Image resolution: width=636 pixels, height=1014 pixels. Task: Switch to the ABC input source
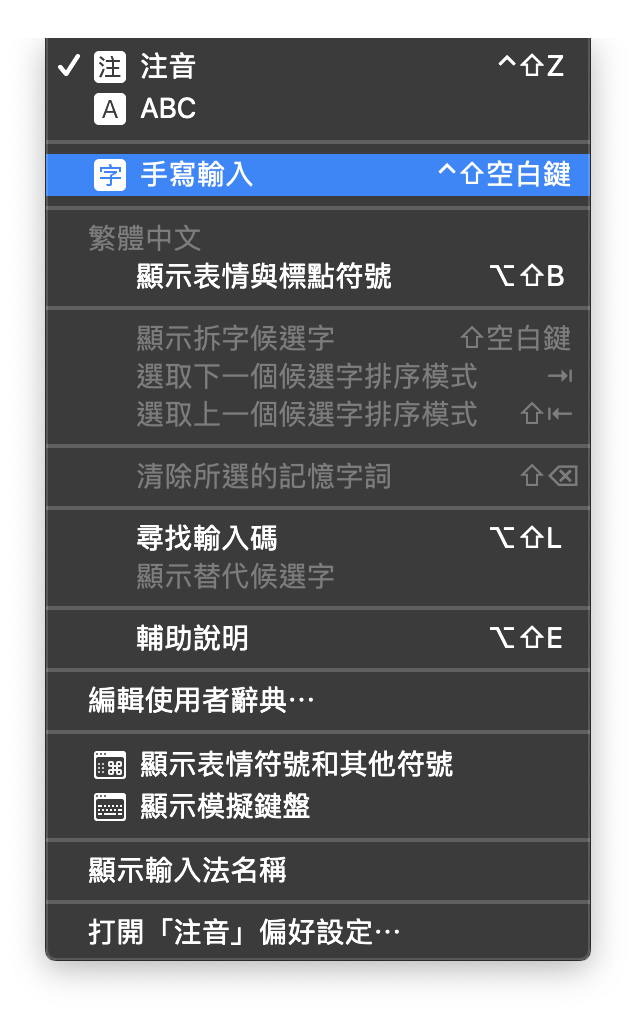coord(168,108)
